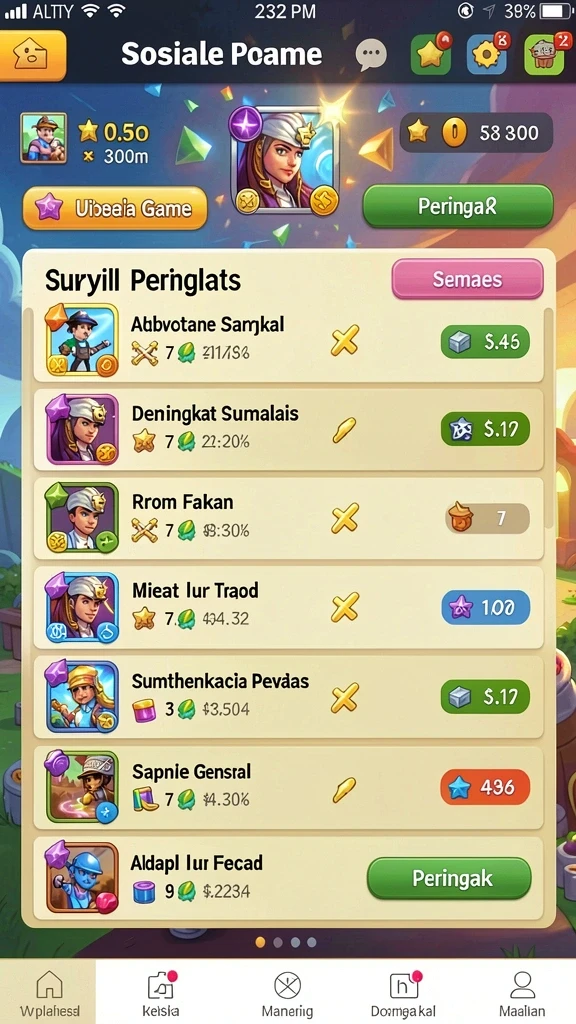
Task: Tap the green Peringak button below the coin balance
Action: 458,206
